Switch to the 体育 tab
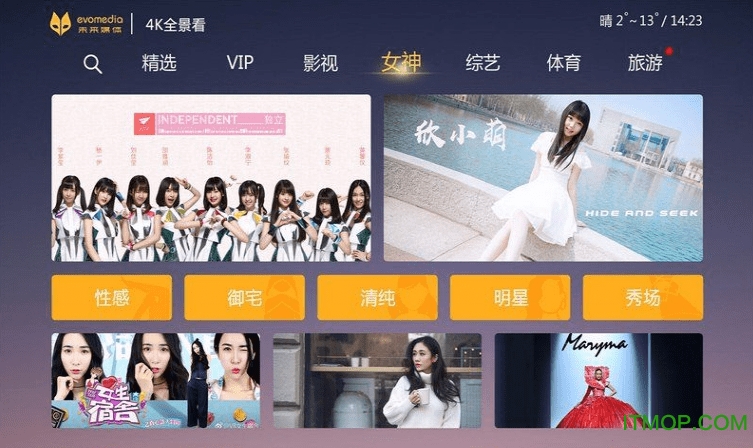The height and width of the screenshot is (448, 753). click(x=564, y=63)
